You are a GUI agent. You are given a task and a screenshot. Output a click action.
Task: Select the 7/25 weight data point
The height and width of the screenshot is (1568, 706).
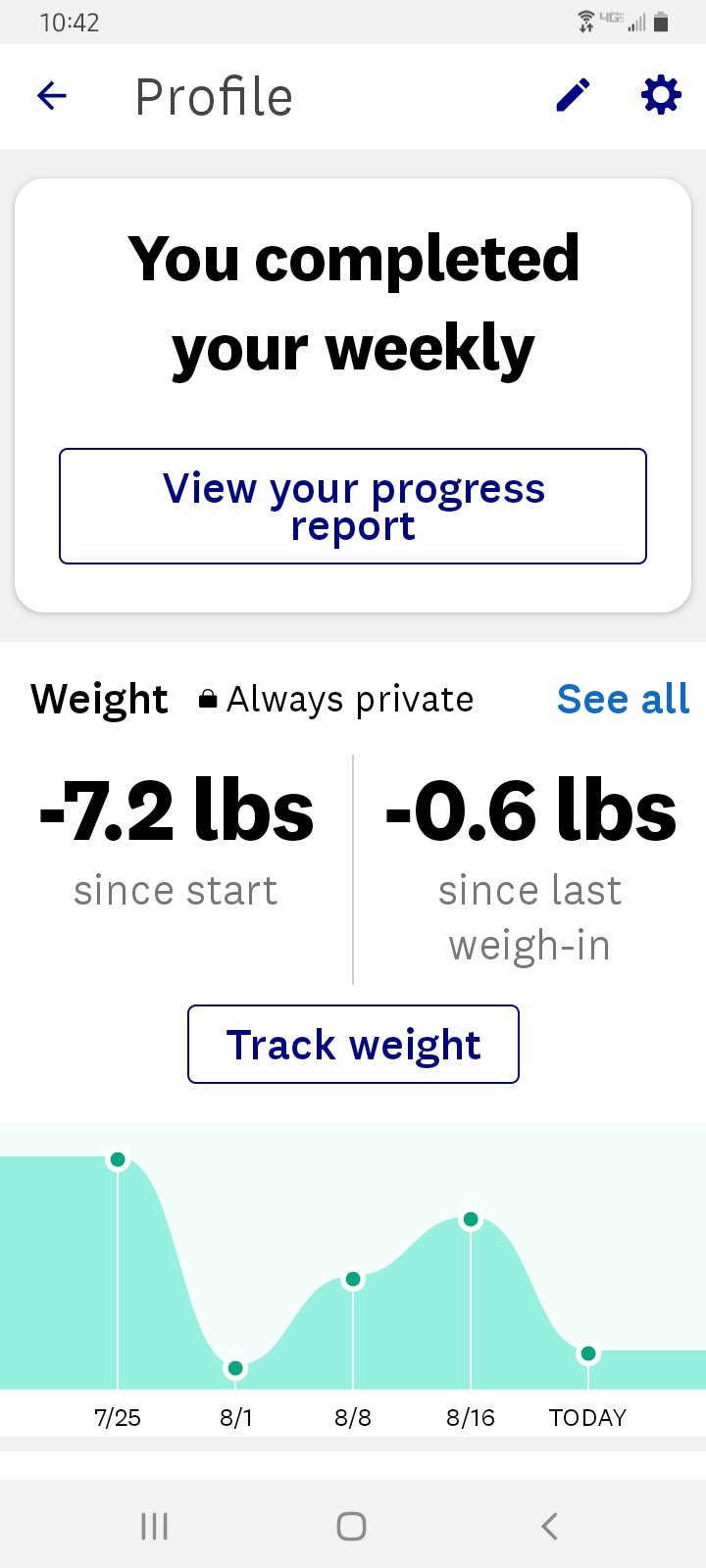(118, 1159)
